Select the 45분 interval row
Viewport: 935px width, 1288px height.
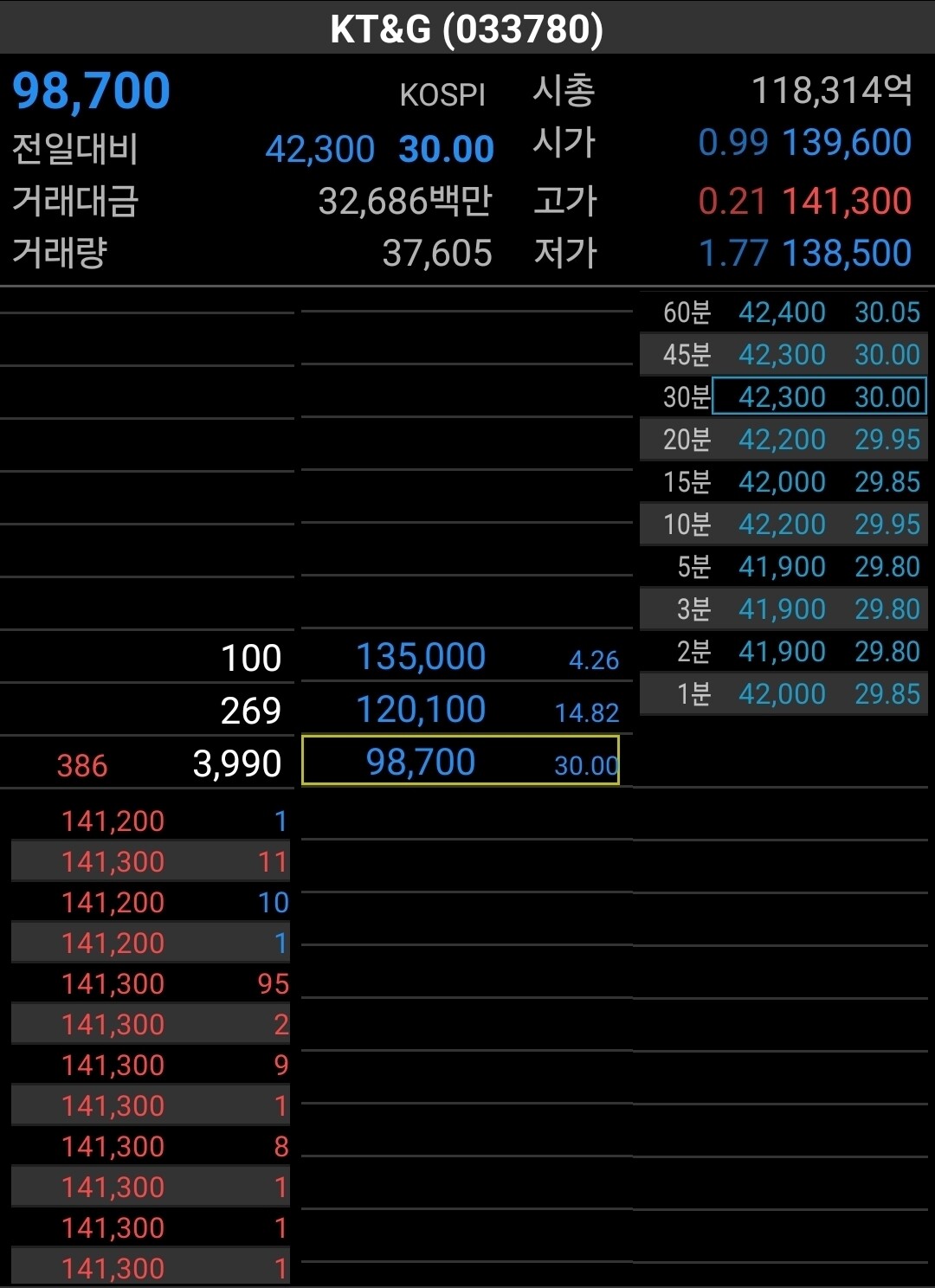click(783, 355)
